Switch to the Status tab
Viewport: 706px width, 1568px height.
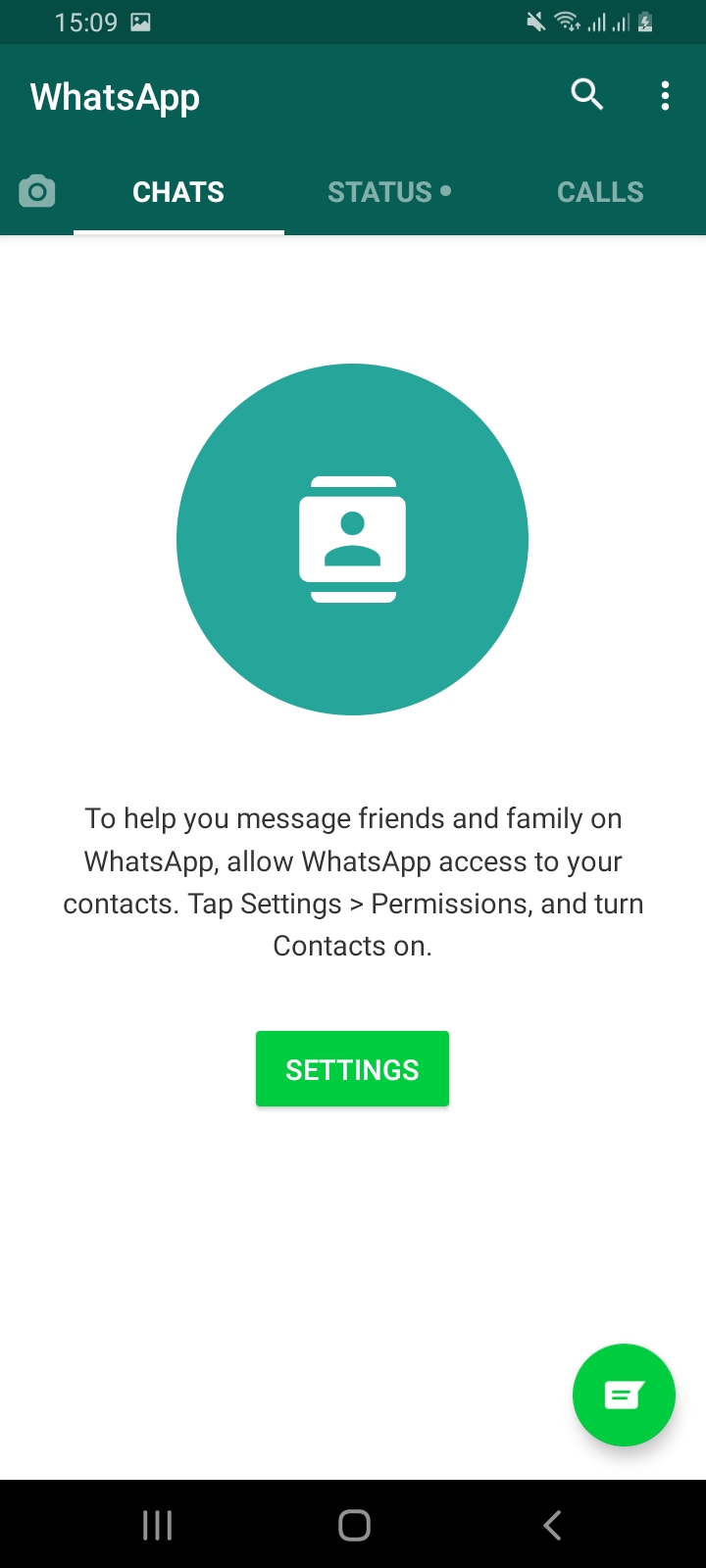389,192
